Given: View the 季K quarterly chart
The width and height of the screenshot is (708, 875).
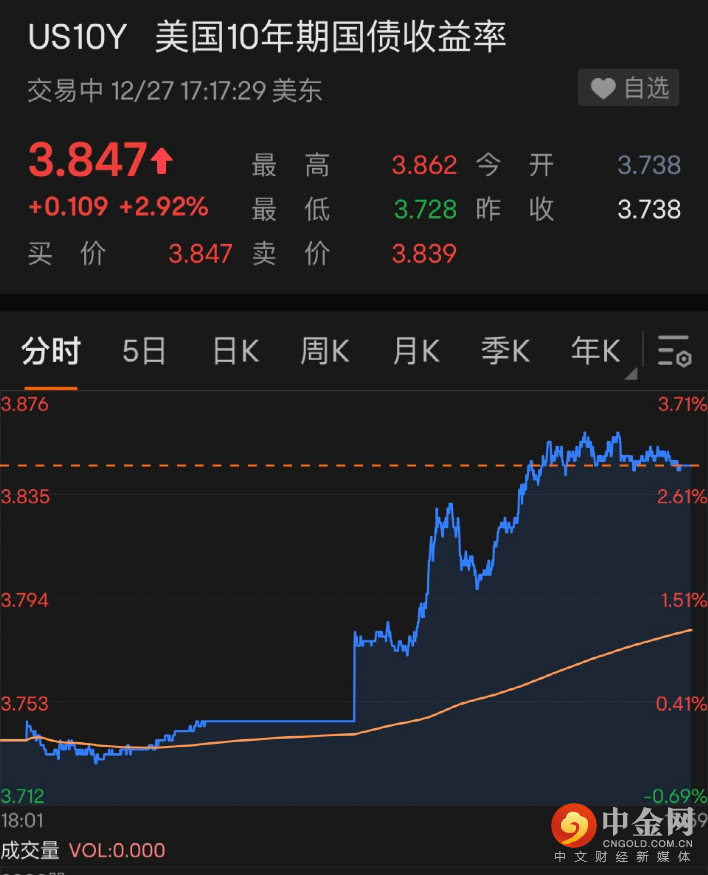Looking at the screenshot, I should (x=505, y=351).
